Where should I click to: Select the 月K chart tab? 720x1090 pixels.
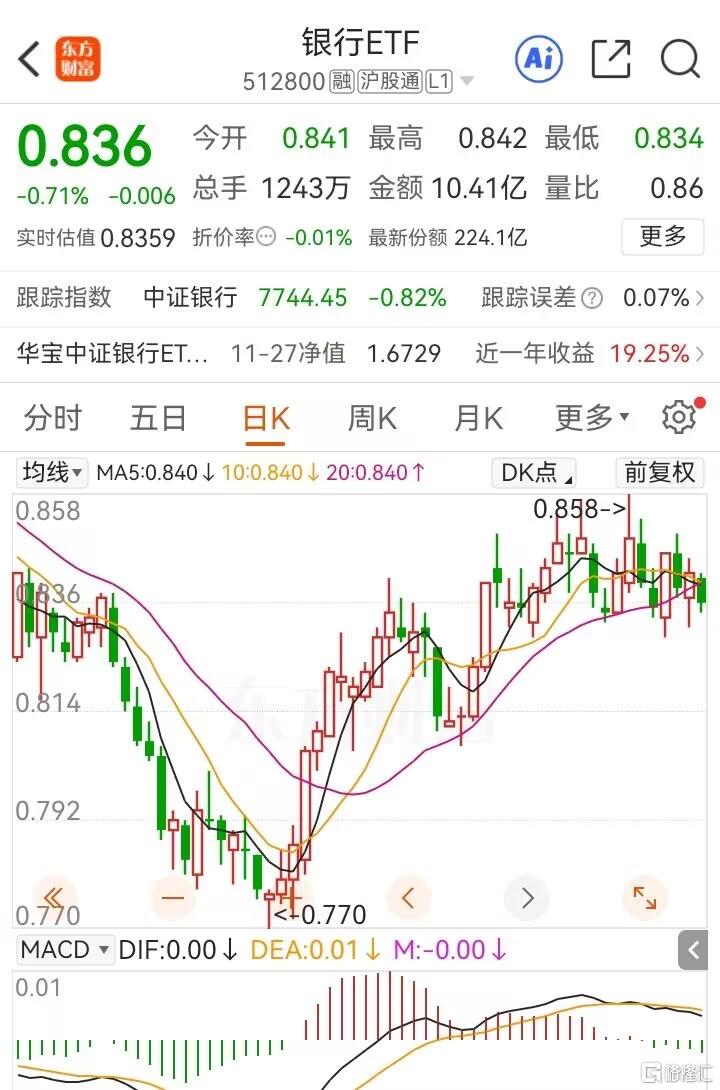[x=478, y=418]
